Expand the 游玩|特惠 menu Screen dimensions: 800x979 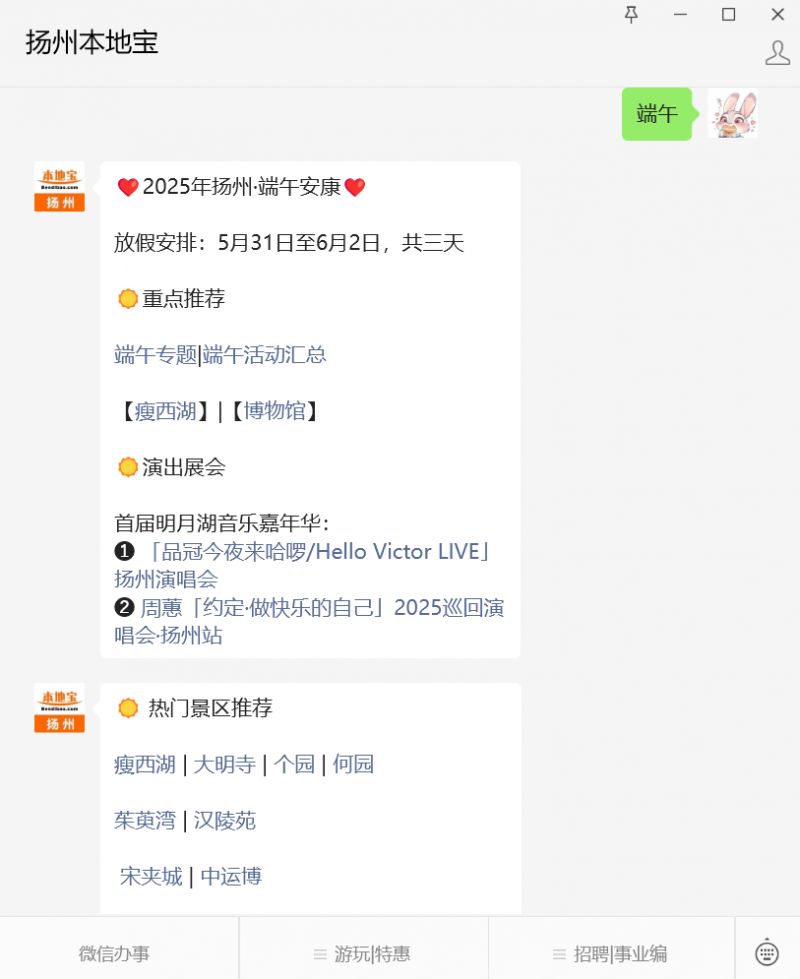click(x=363, y=954)
